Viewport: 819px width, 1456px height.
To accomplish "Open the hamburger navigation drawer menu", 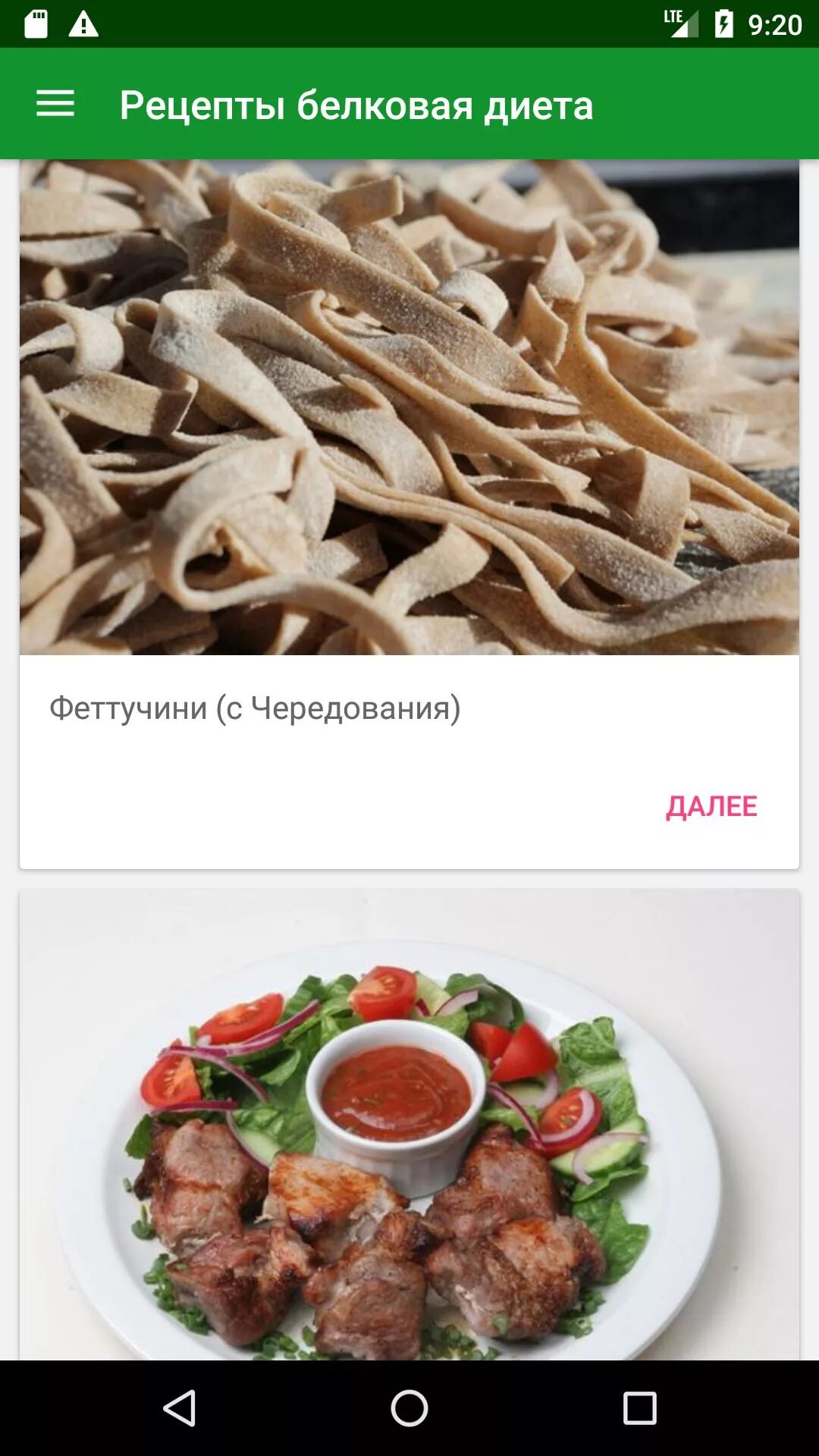I will [55, 104].
